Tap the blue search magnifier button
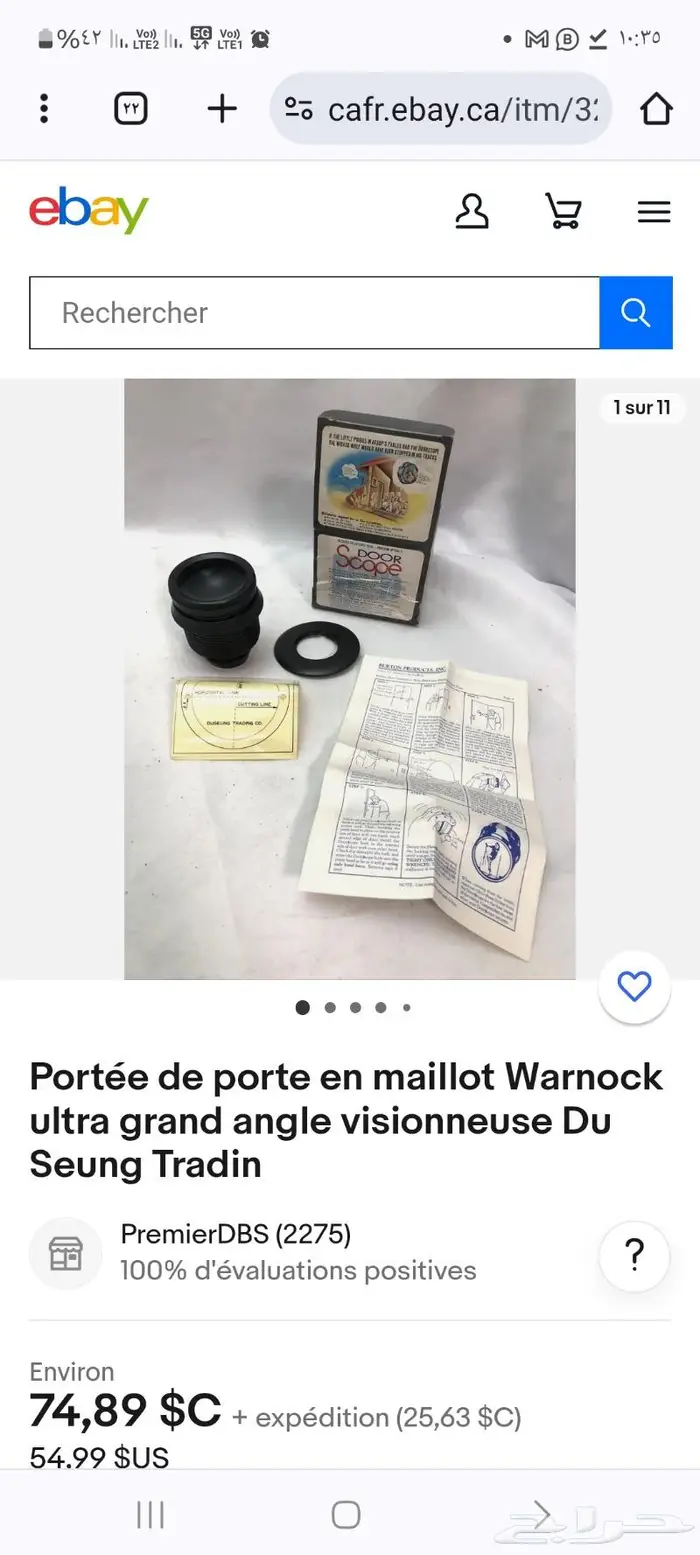The image size is (700, 1555). click(x=636, y=313)
